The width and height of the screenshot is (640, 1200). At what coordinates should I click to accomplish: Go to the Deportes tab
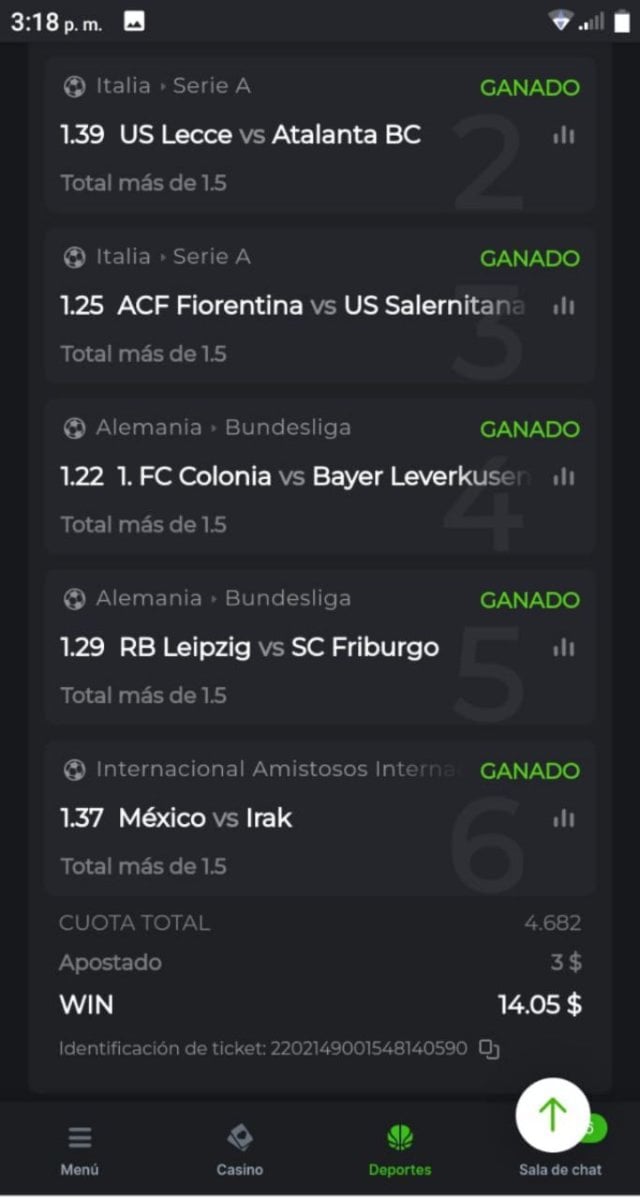400,1150
